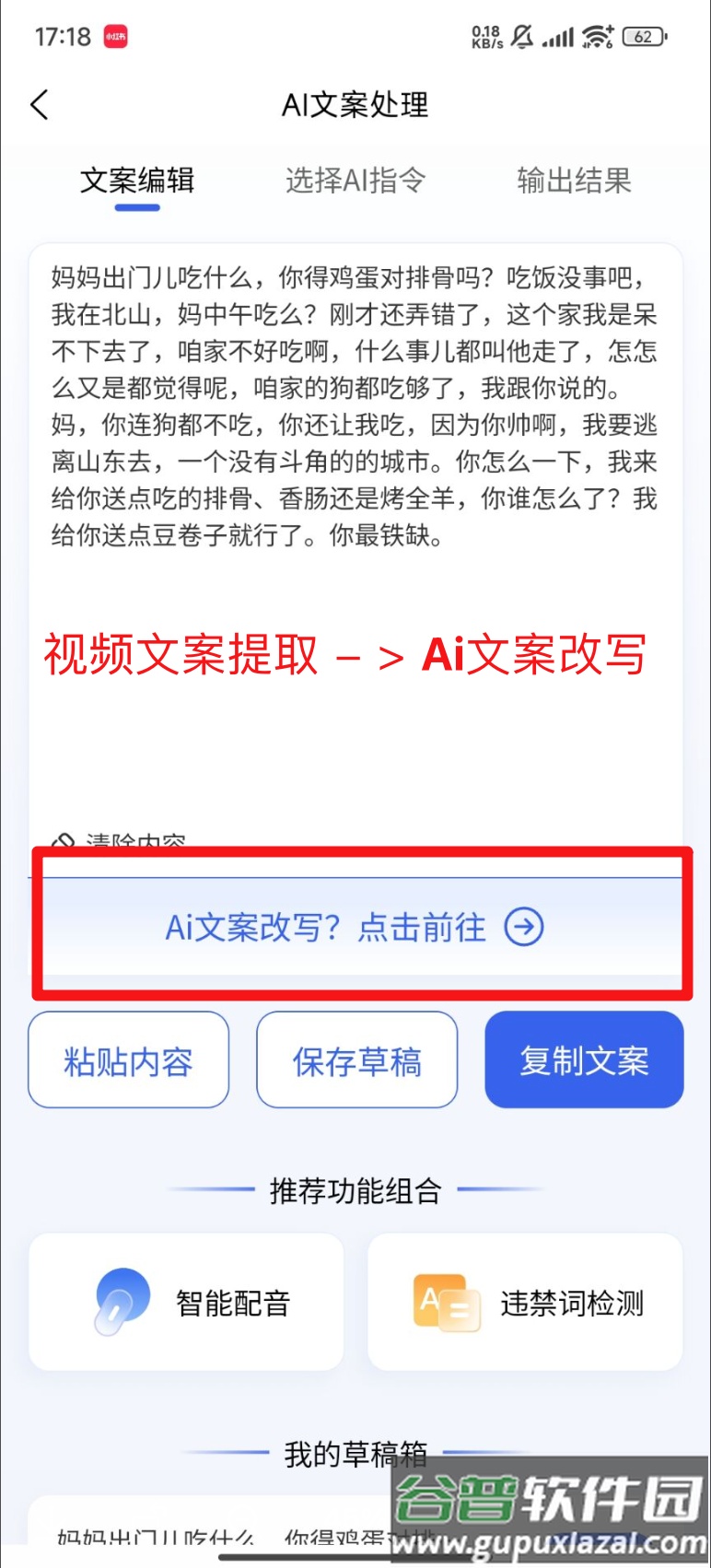711x1568 pixels.
Task: Go back using the top-left arrow
Action: [x=40, y=105]
